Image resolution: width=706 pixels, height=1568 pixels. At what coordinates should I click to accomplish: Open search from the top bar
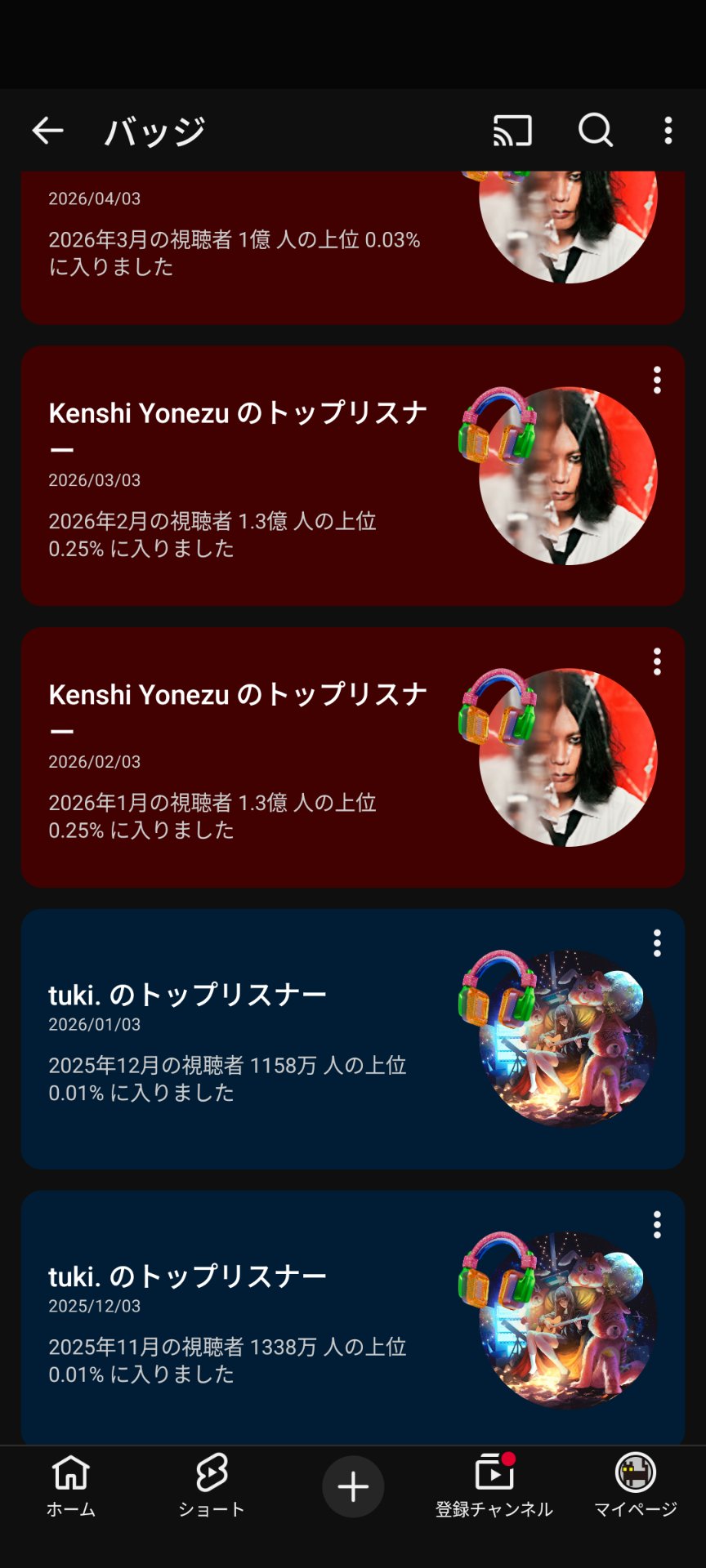[x=596, y=131]
